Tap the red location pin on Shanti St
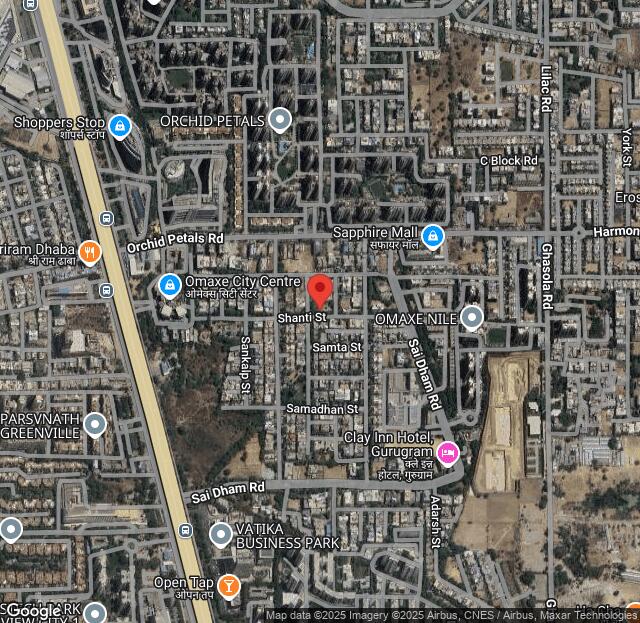The width and height of the screenshot is (640, 623). coord(320,290)
